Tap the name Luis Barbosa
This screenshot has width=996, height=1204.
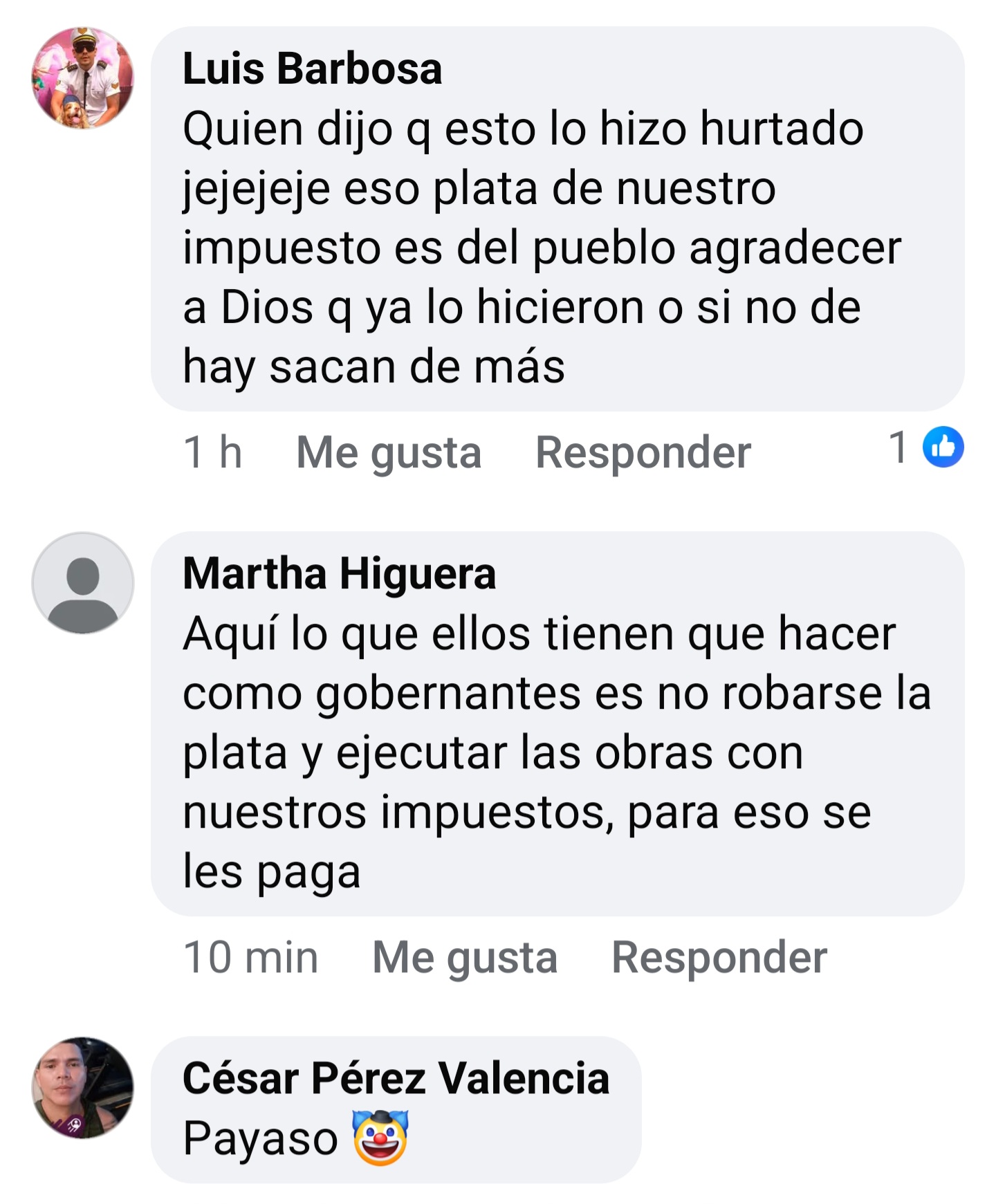coord(312,68)
